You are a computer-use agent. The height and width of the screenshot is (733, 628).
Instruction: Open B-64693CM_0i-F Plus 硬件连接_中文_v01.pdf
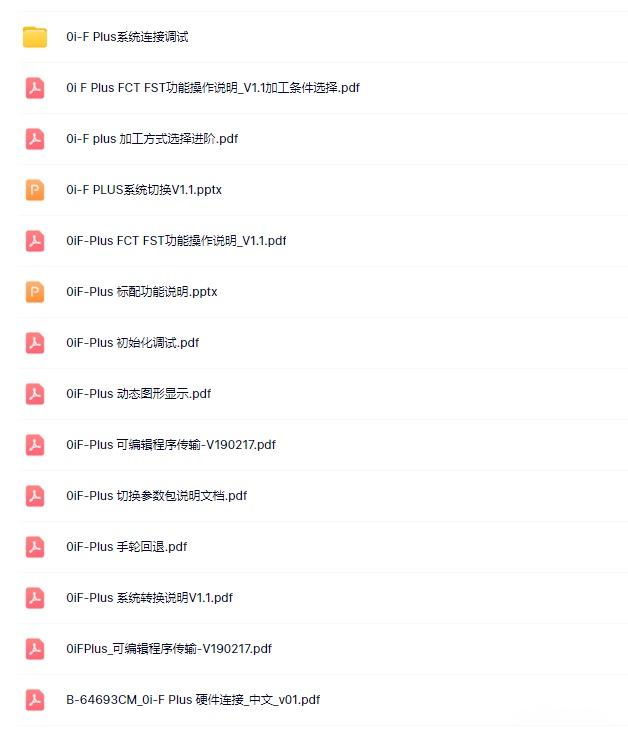192,700
